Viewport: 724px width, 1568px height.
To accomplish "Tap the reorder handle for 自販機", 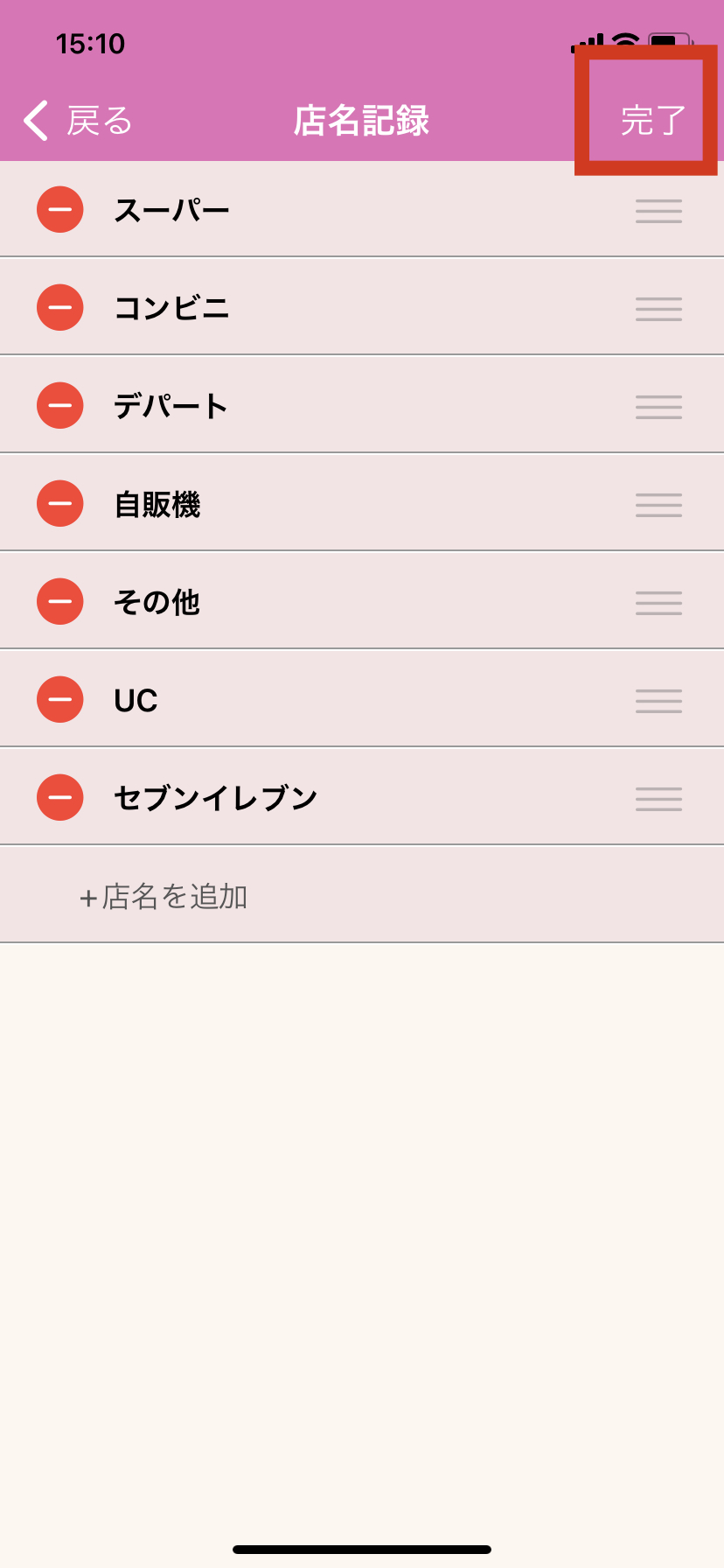I will point(658,505).
